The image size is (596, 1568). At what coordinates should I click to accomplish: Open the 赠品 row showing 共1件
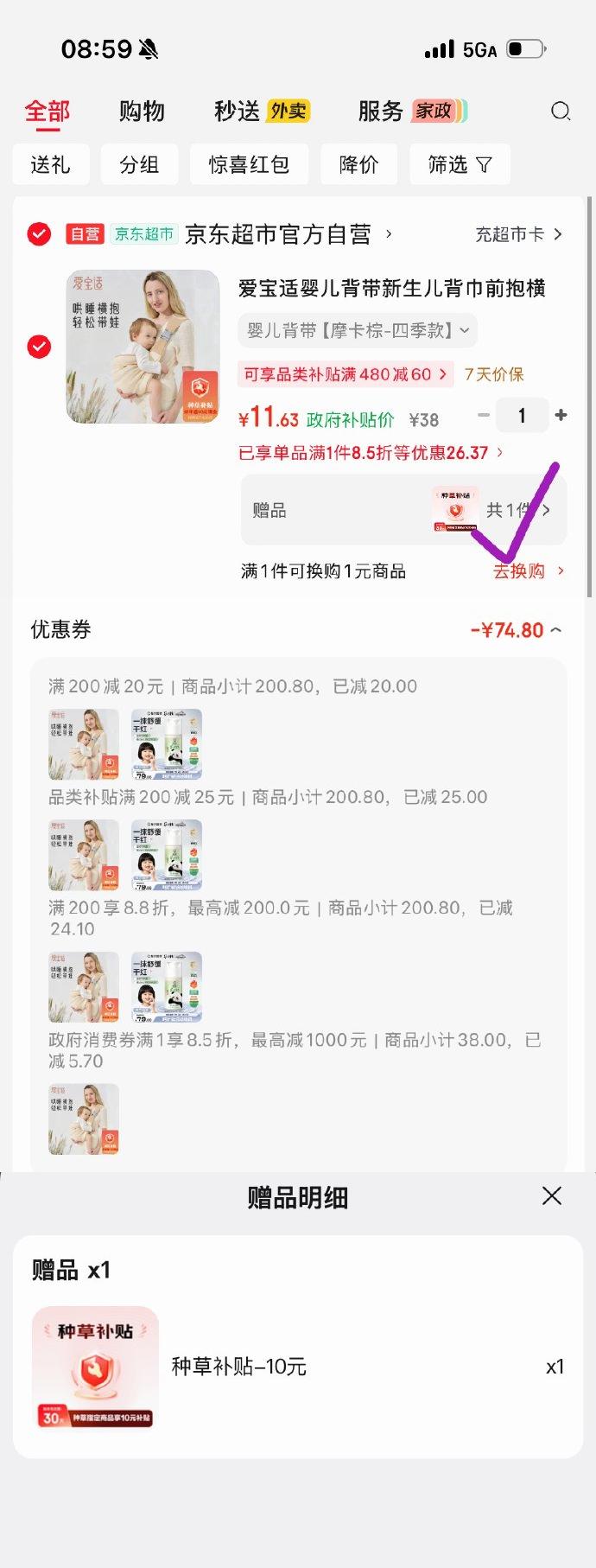[403, 510]
